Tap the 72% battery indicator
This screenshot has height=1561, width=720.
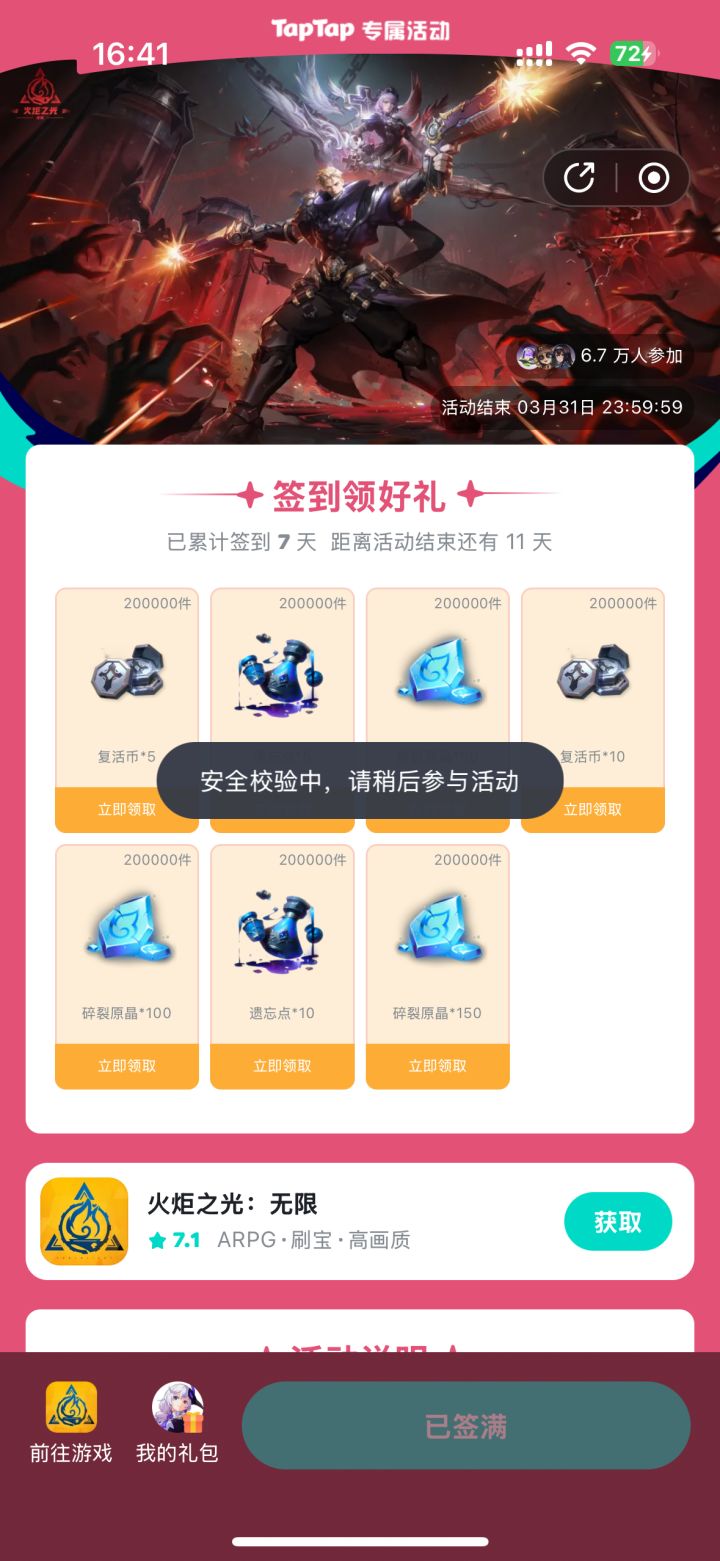tap(634, 53)
